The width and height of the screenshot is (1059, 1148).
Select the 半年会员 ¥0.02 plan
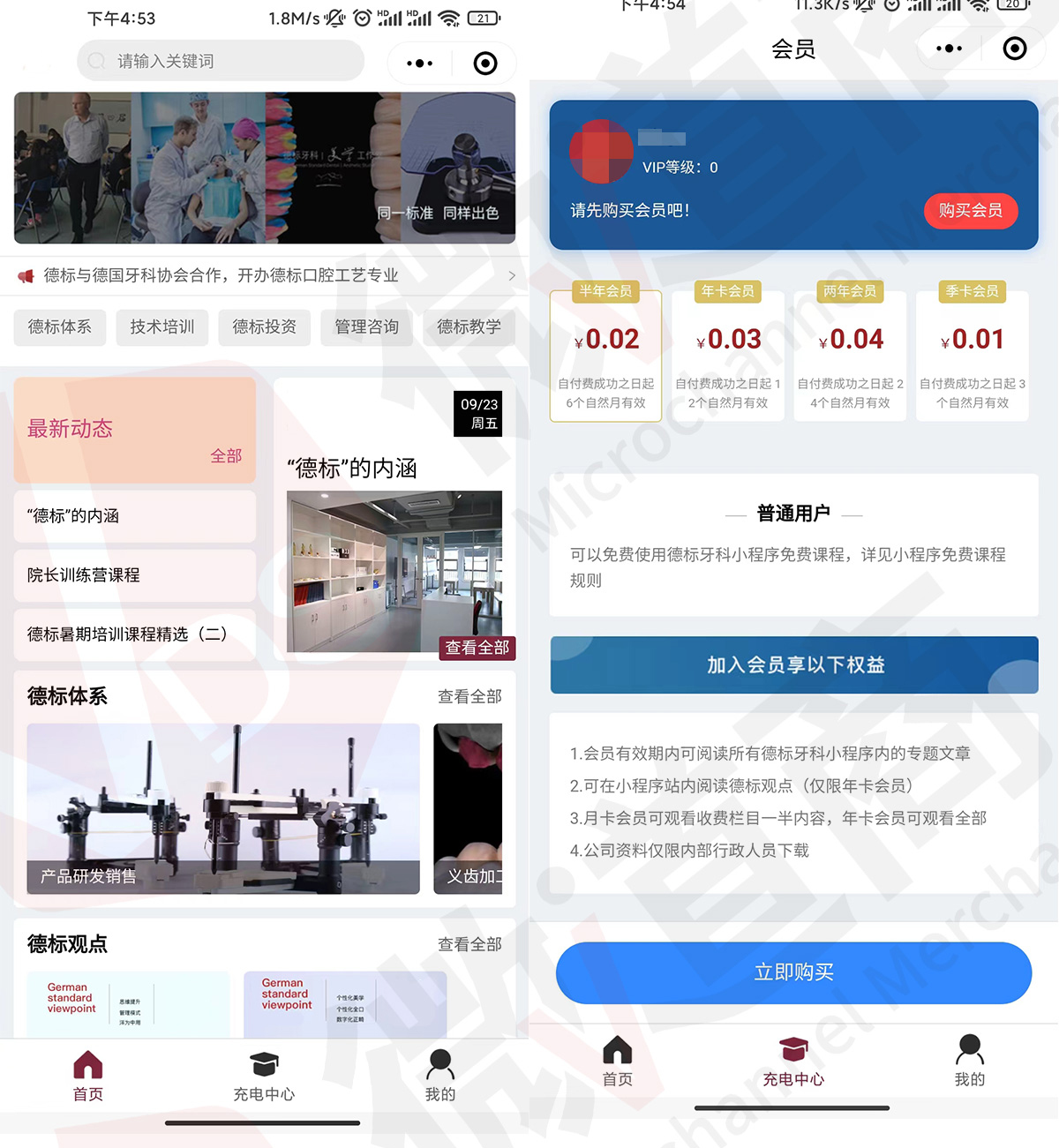pyautogui.click(x=605, y=356)
